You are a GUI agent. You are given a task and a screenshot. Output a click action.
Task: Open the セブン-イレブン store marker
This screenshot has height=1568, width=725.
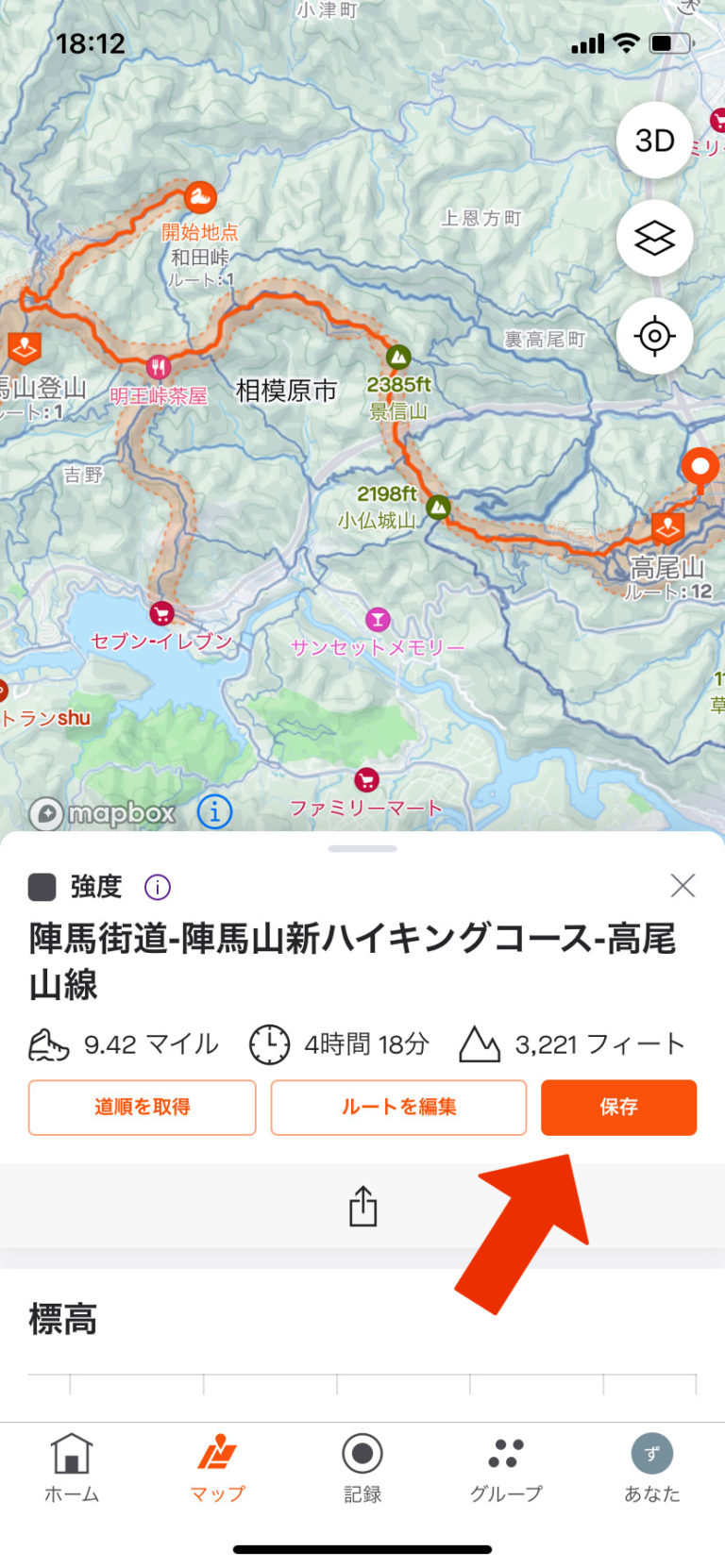tap(162, 612)
